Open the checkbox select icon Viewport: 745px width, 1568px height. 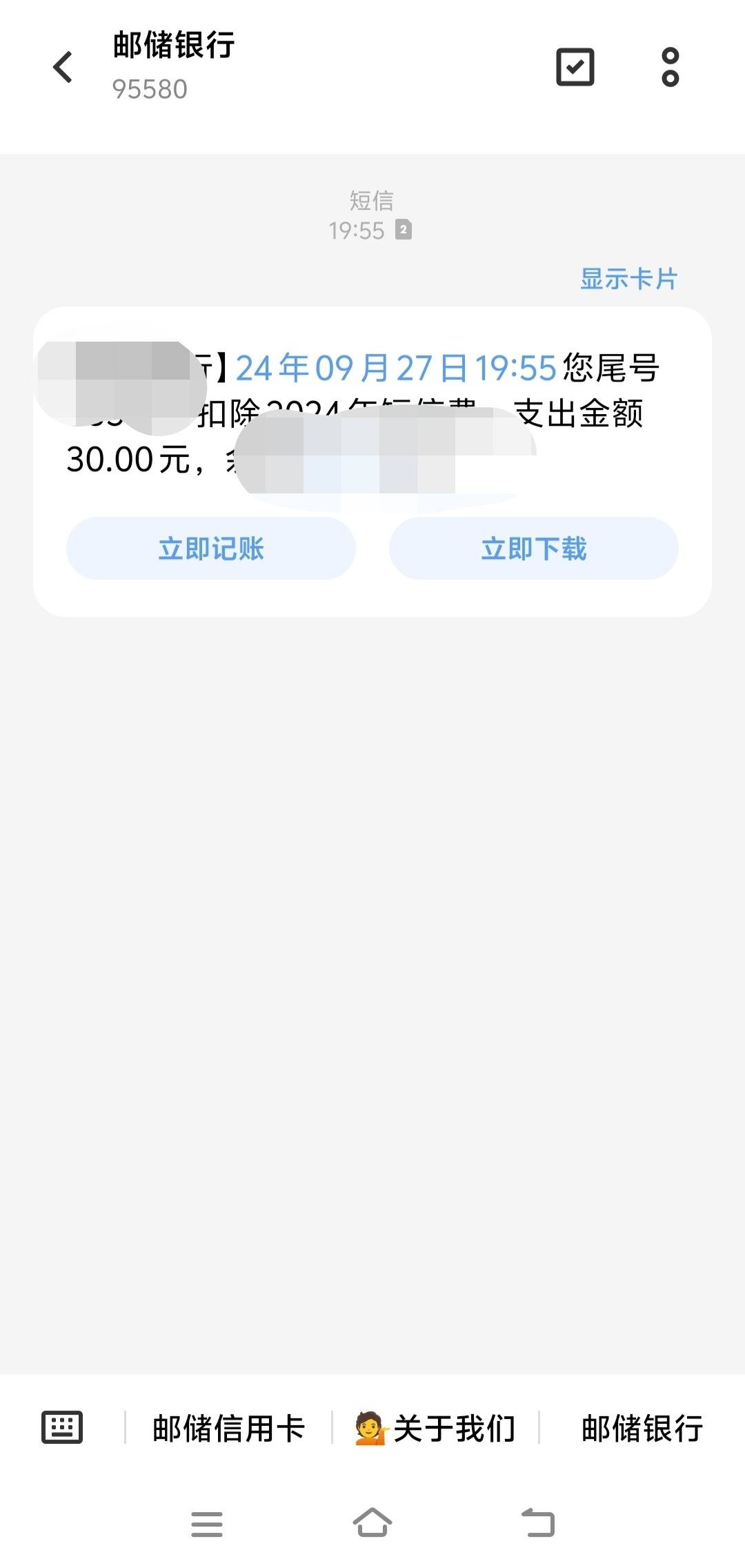(575, 67)
